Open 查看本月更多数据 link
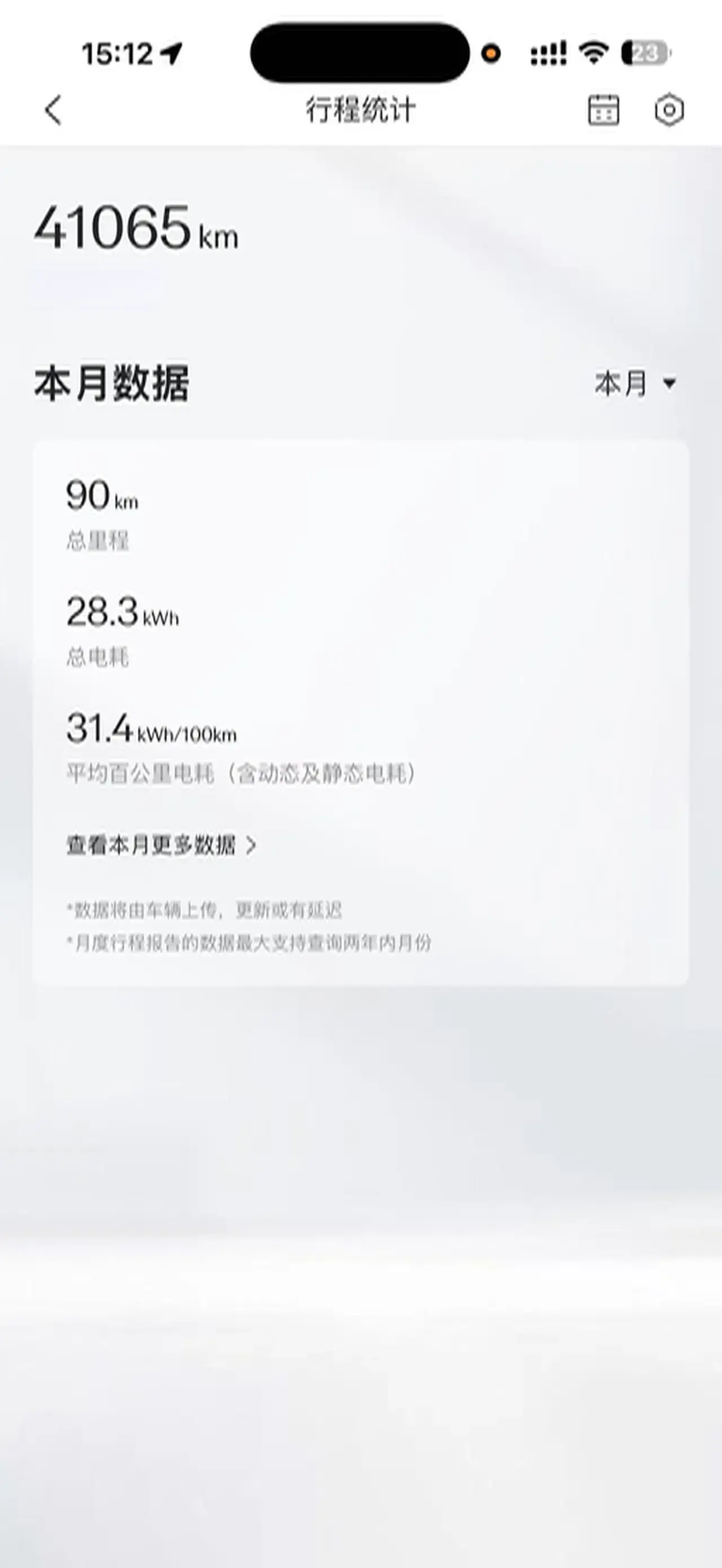722x1568 pixels. [x=161, y=845]
